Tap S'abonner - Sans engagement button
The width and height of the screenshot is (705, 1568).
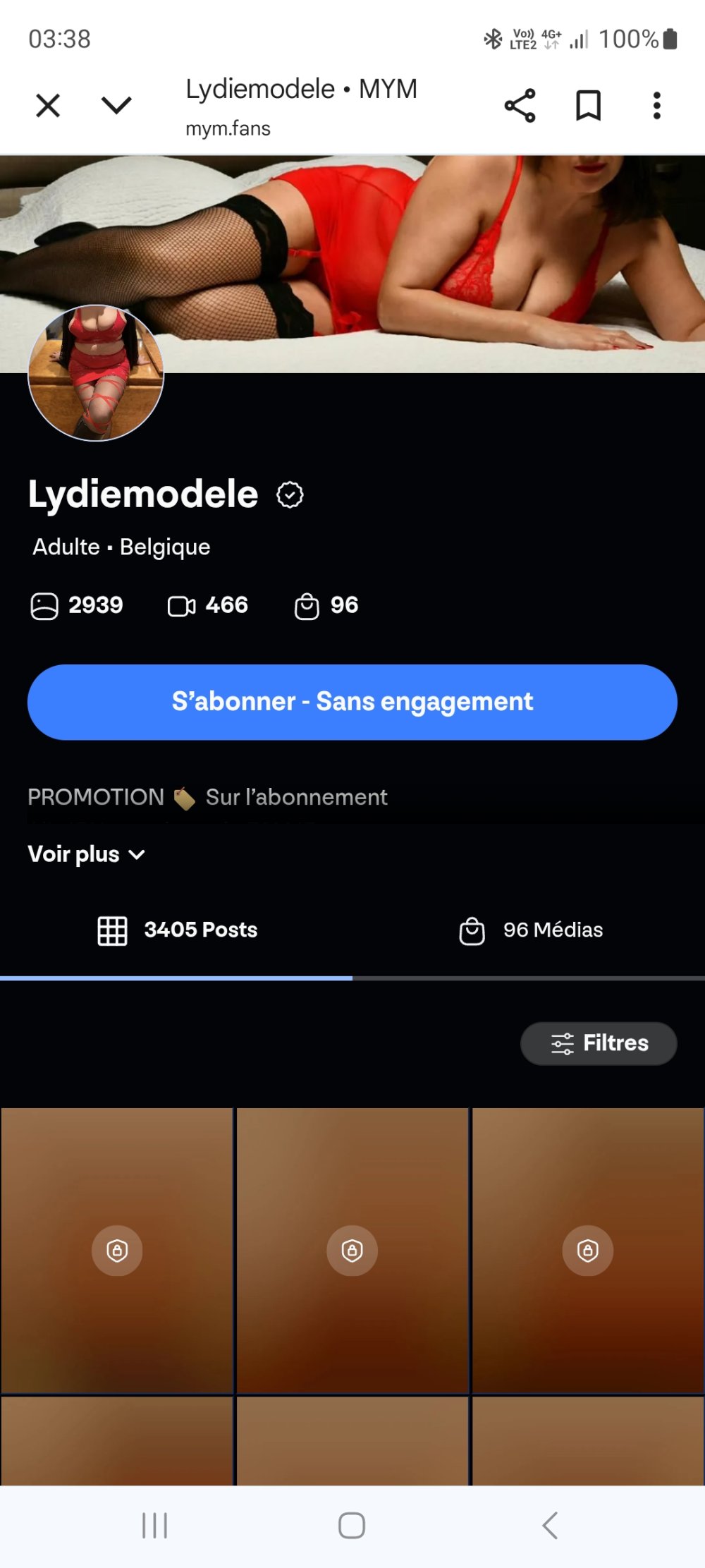pyautogui.click(x=352, y=702)
